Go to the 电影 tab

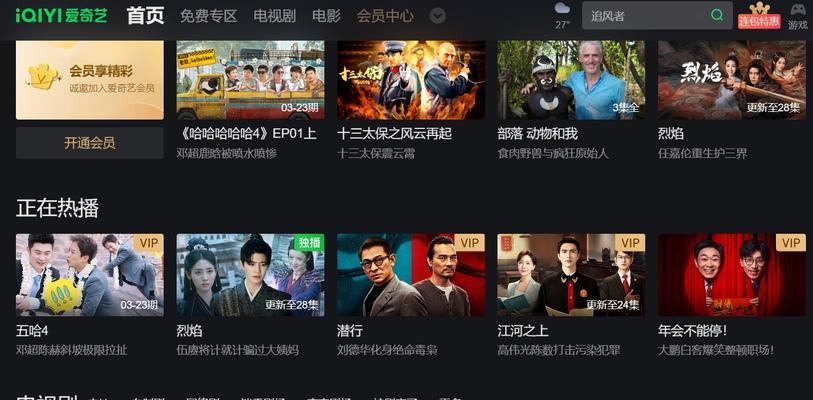click(326, 16)
